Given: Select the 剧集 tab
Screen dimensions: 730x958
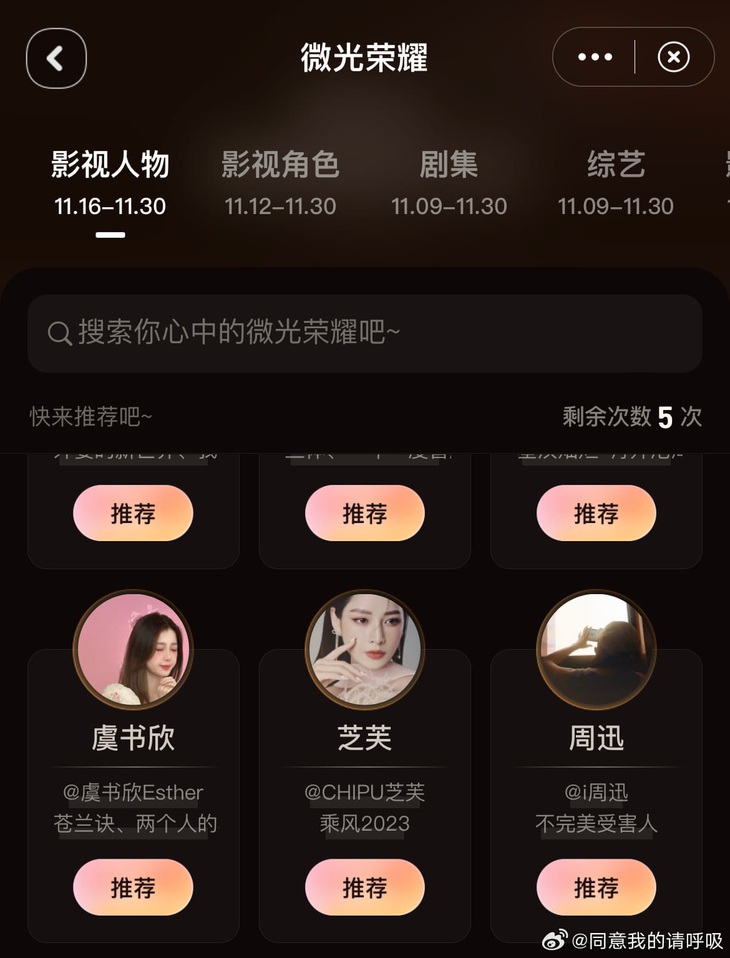Looking at the screenshot, I should coord(449,182).
